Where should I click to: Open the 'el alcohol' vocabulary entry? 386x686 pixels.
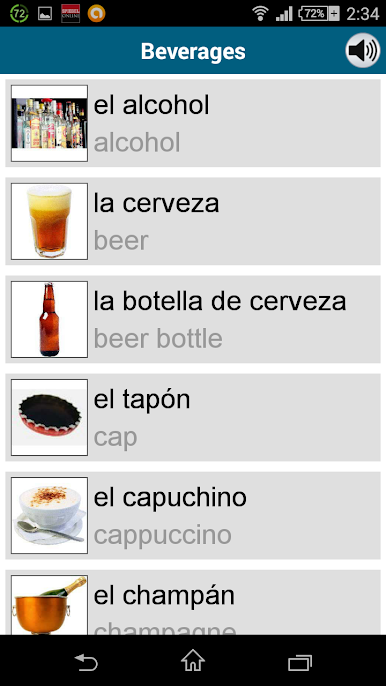(193, 123)
